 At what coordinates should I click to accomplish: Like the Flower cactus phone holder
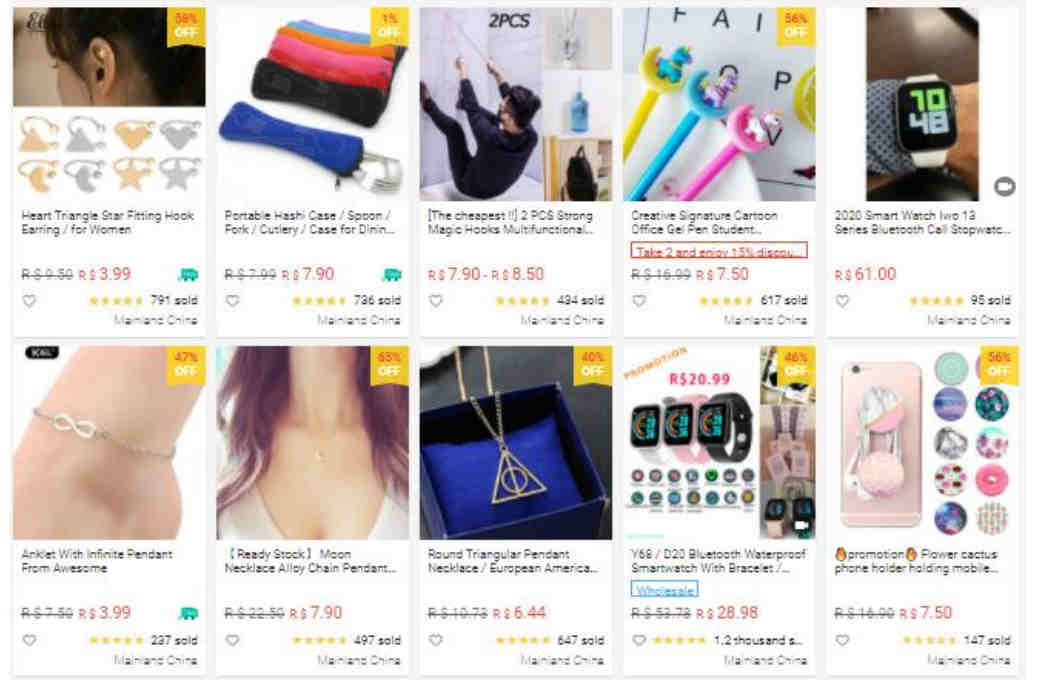(842, 640)
